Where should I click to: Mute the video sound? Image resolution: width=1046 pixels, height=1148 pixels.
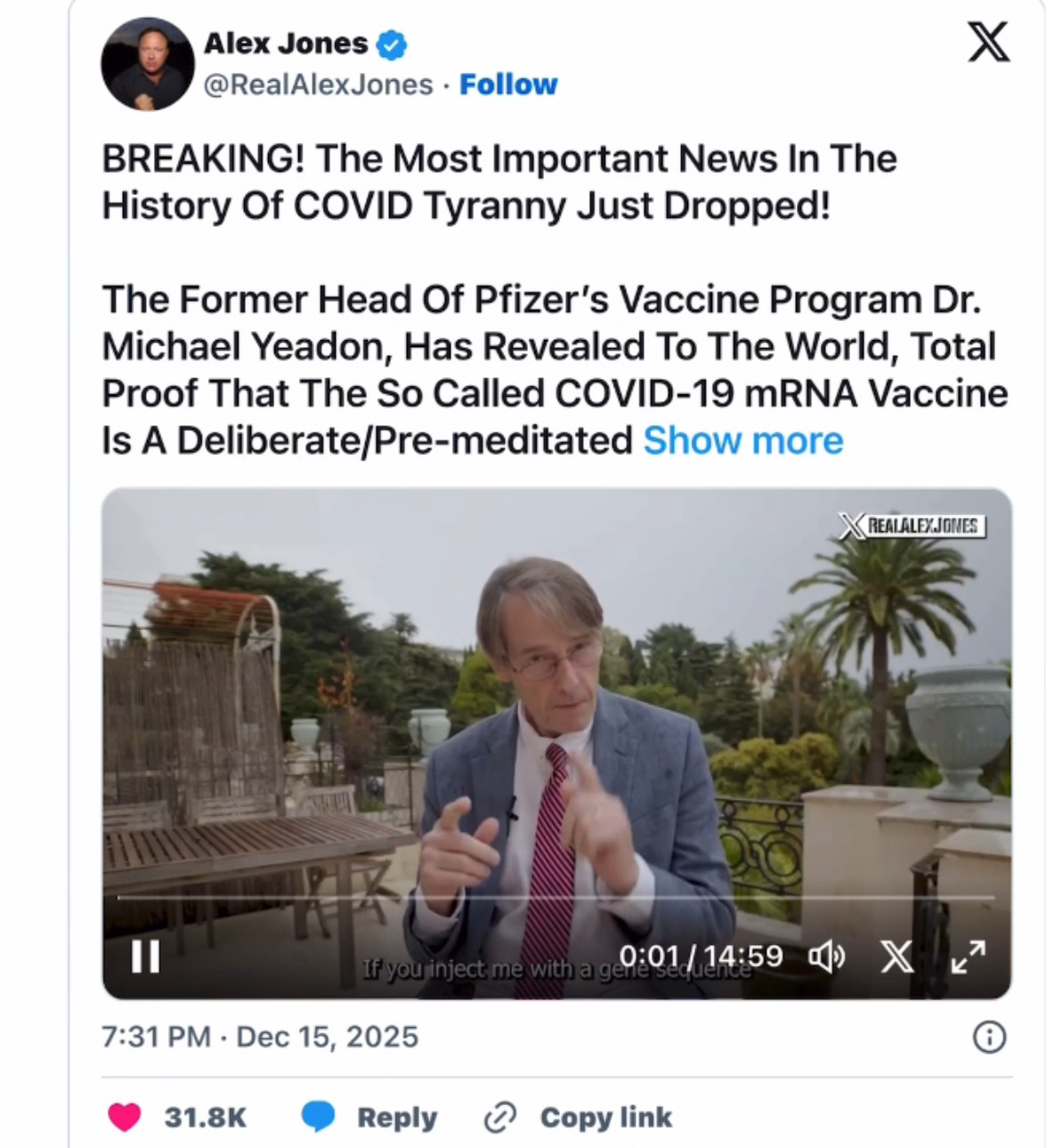(825, 957)
